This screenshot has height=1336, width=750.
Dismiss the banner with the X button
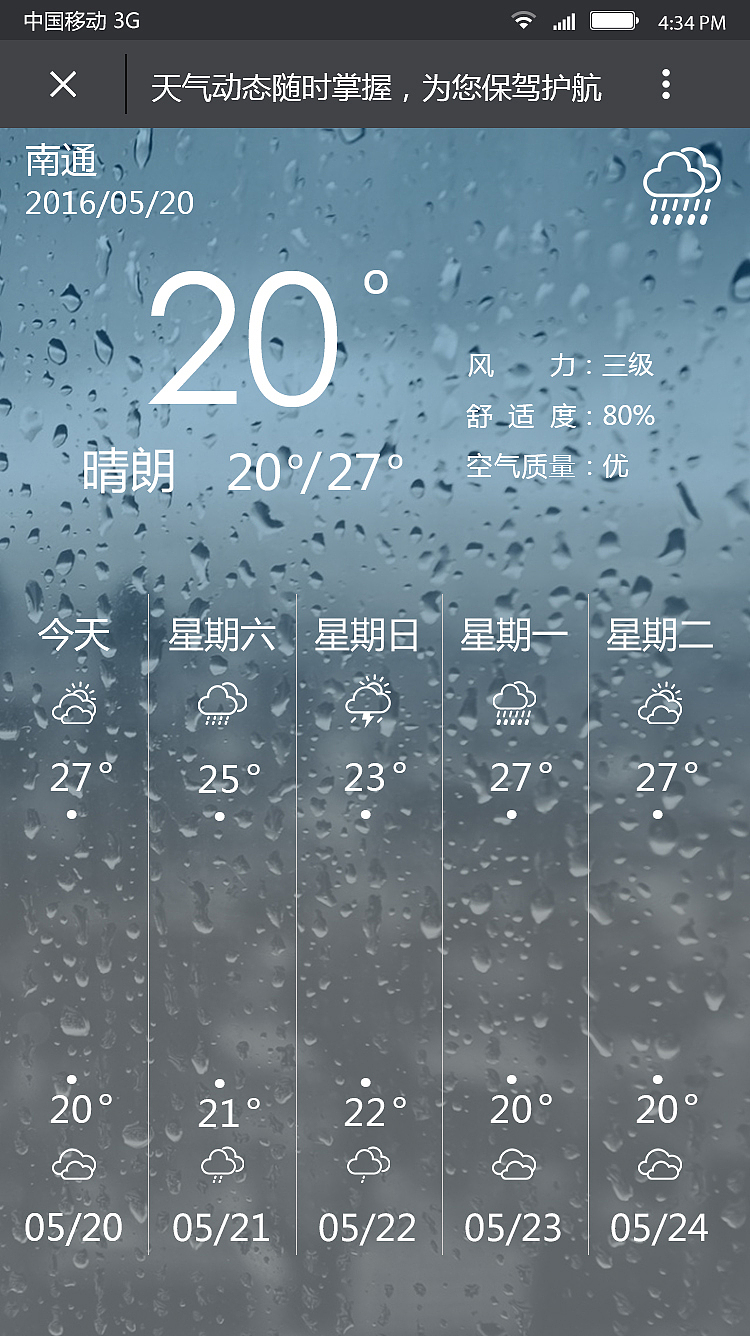[63, 86]
